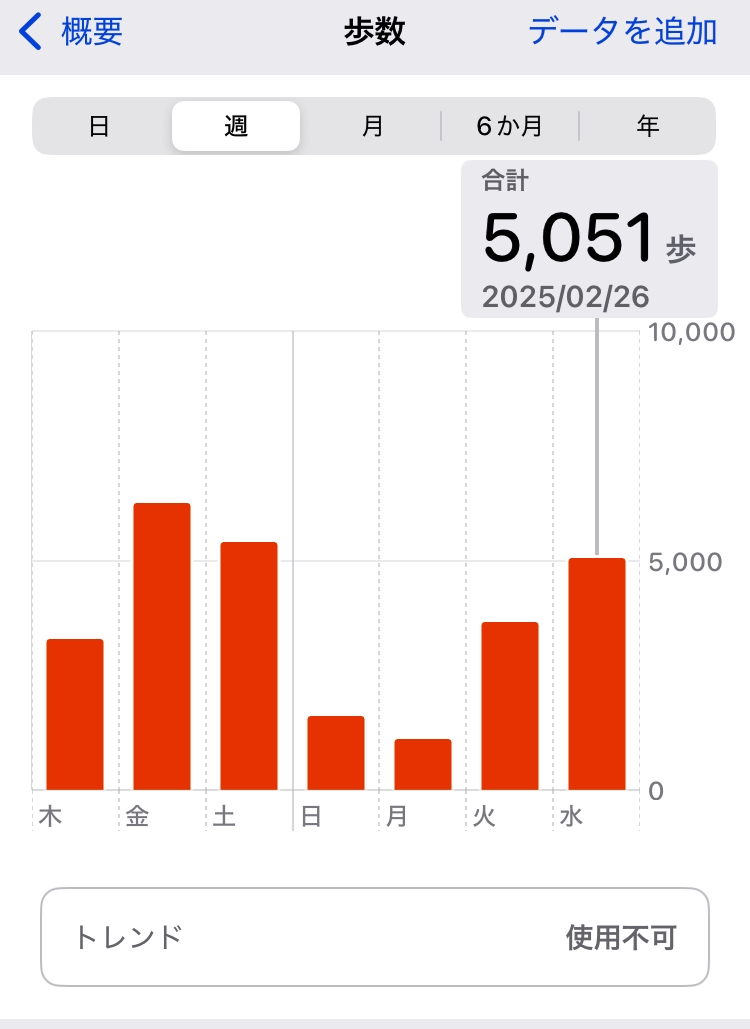750x1029 pixels.
Task: Select the 週 segment
Action: [x=236, y=126]
